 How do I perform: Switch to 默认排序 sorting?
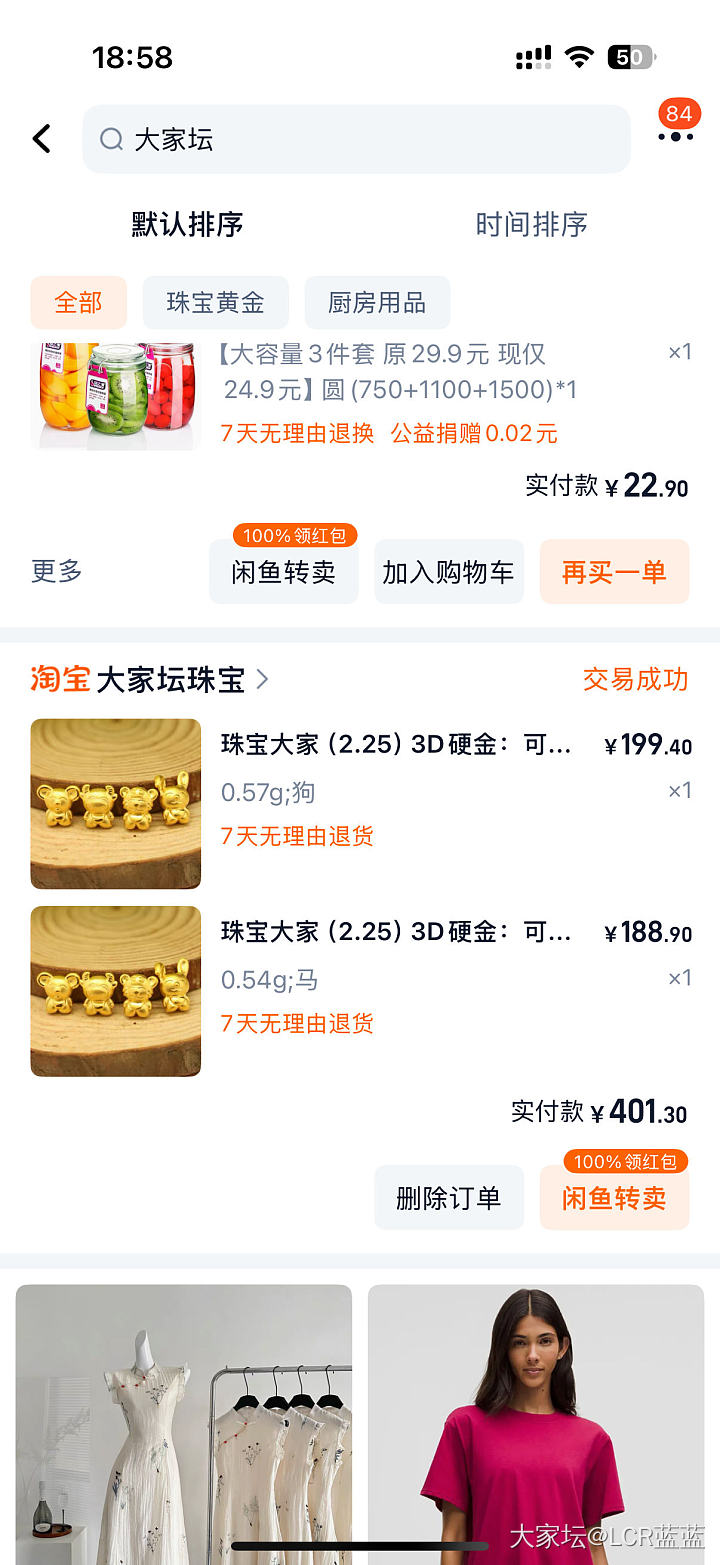click(x=188, y=224)
